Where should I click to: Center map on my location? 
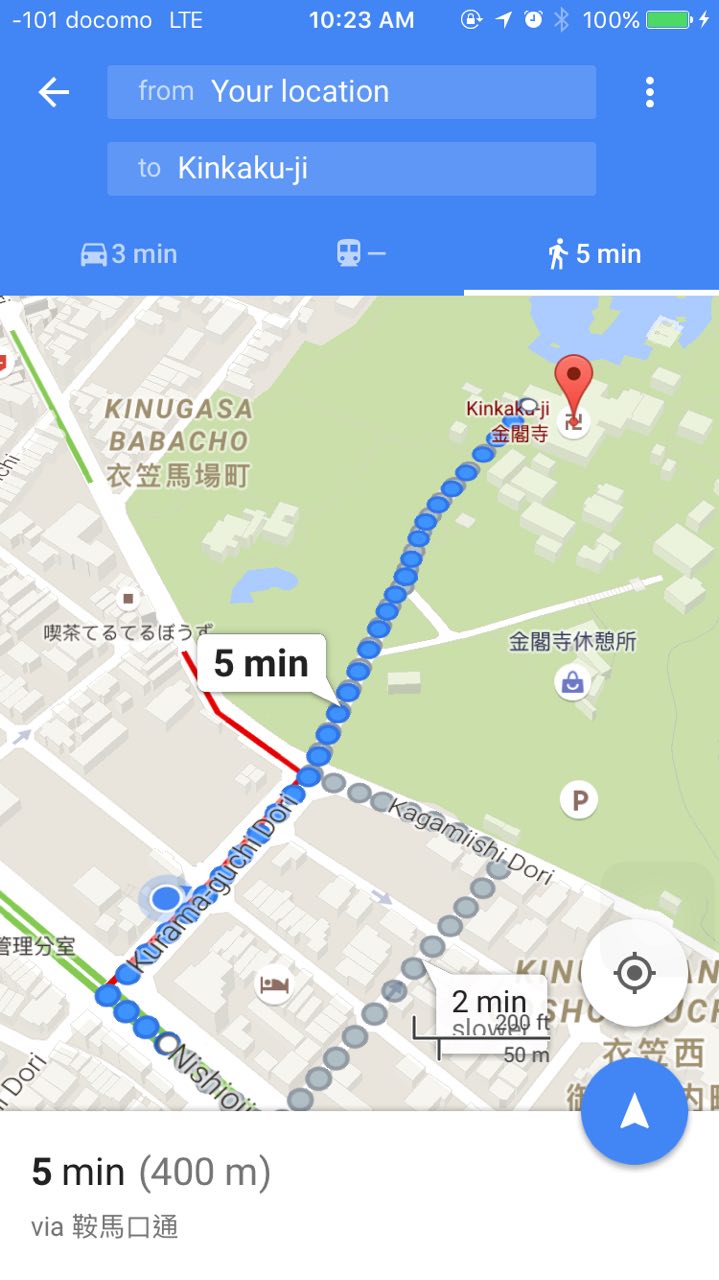634,972
